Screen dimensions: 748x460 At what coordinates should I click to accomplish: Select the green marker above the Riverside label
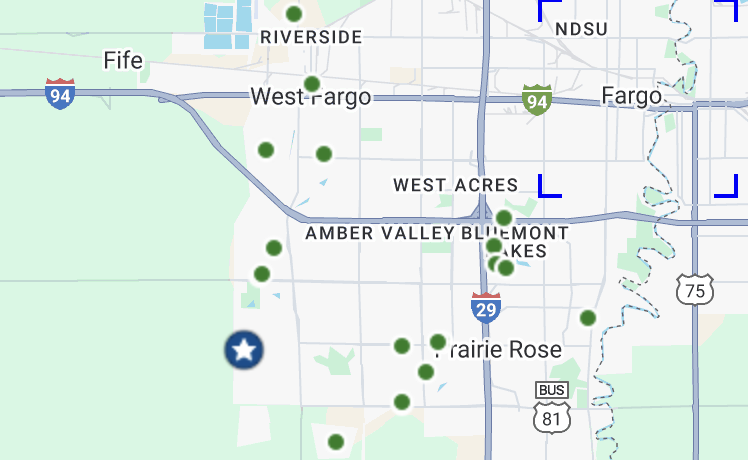294,14
